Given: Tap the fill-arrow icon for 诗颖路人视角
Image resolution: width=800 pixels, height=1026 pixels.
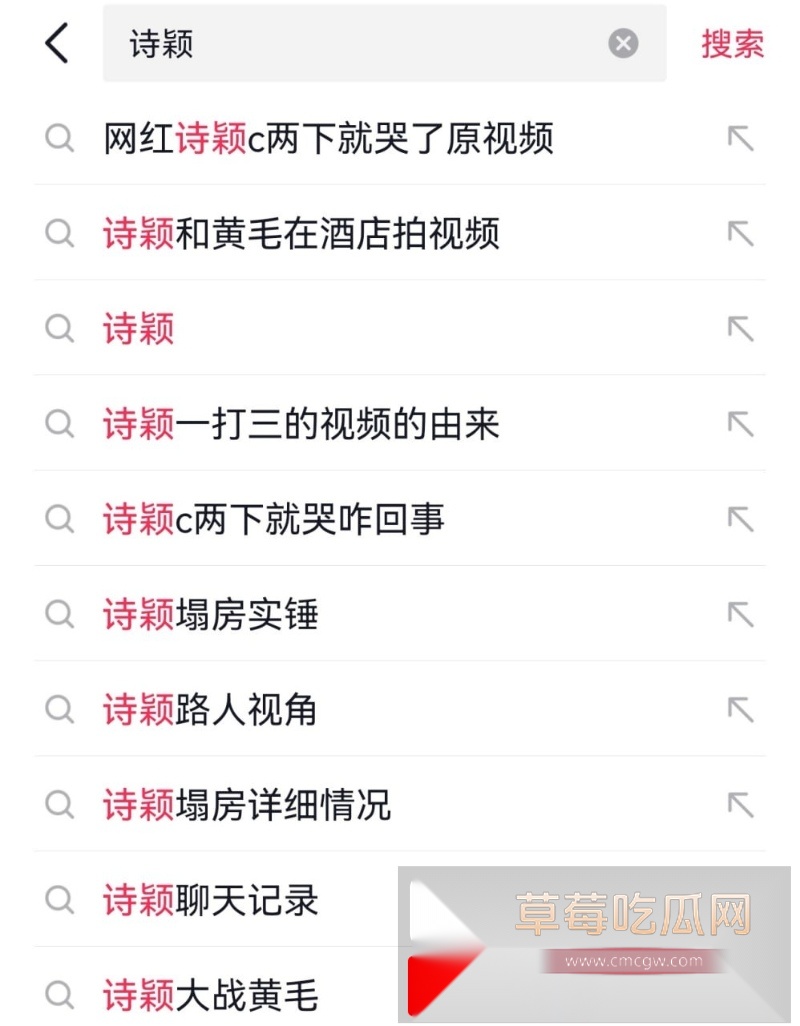Looking at the screenshot, I should [x=740, y=710].
